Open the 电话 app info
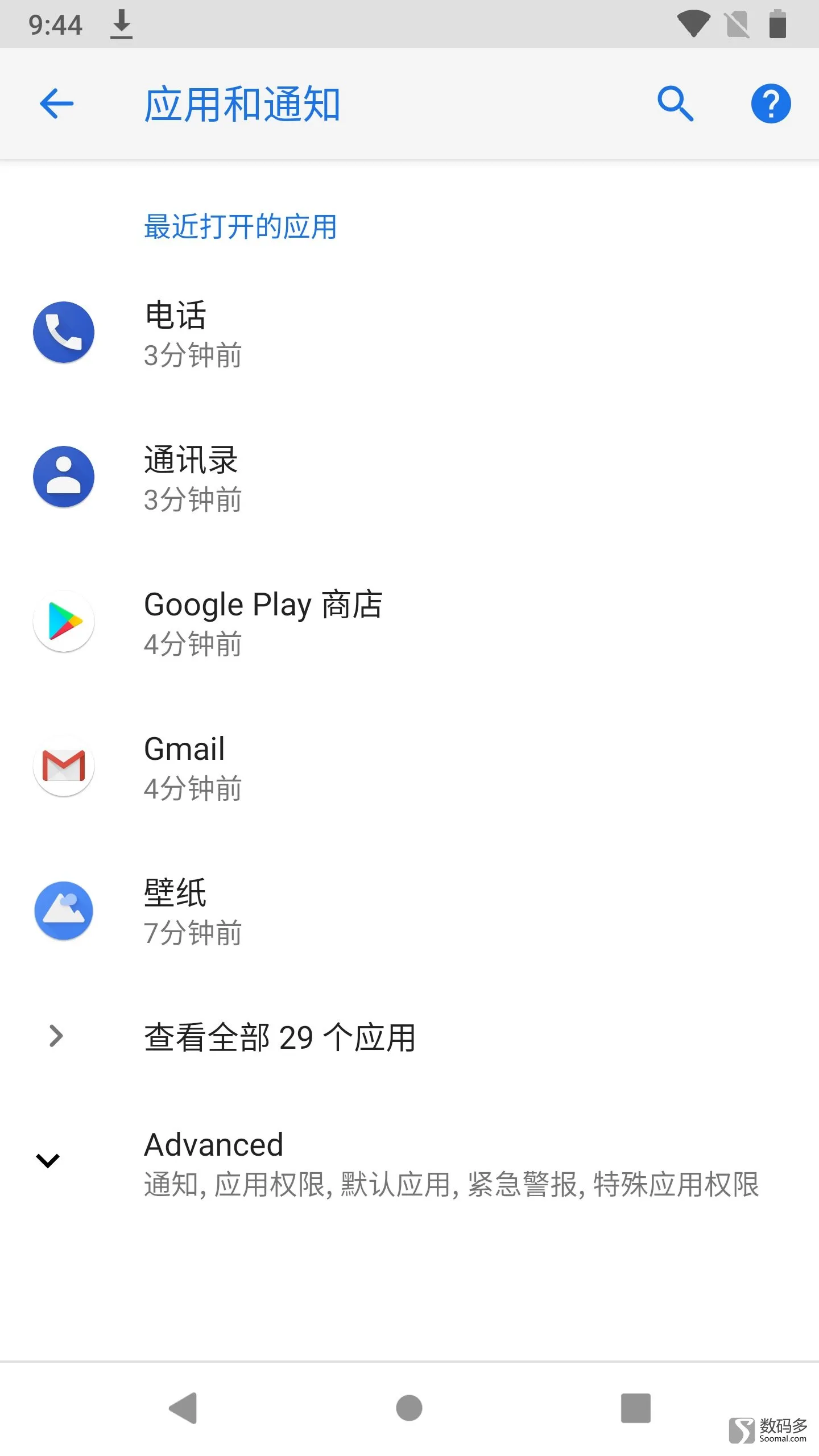 click(x=409, y=333)
